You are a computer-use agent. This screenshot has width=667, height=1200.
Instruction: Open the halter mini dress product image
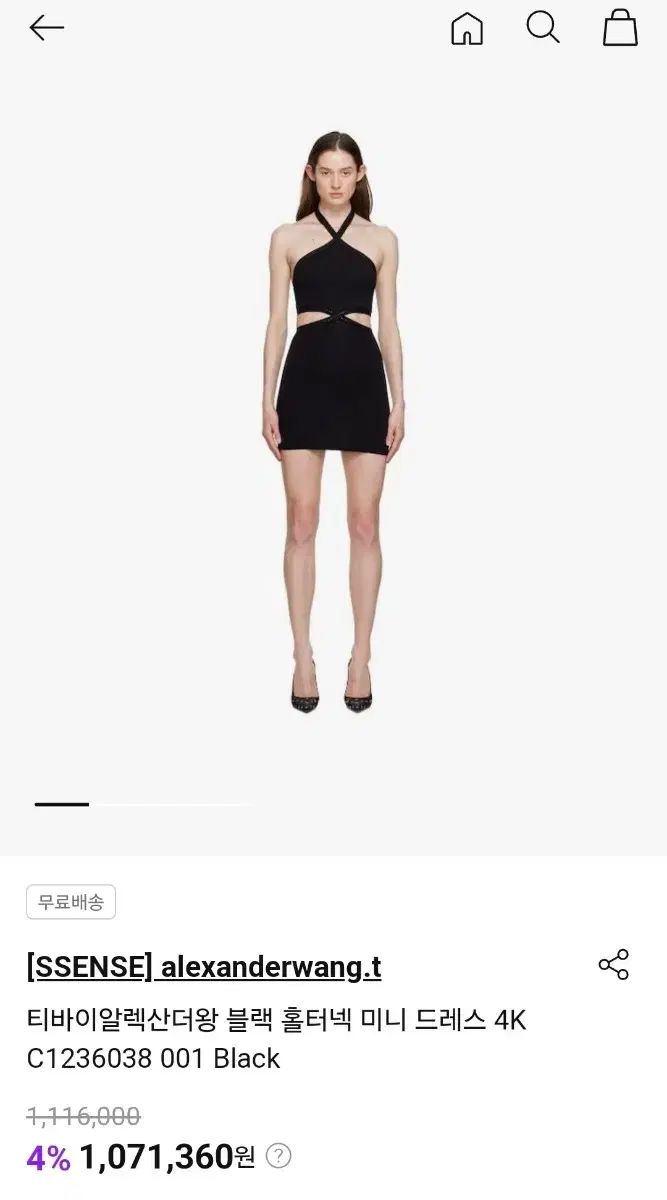point(333,420)
